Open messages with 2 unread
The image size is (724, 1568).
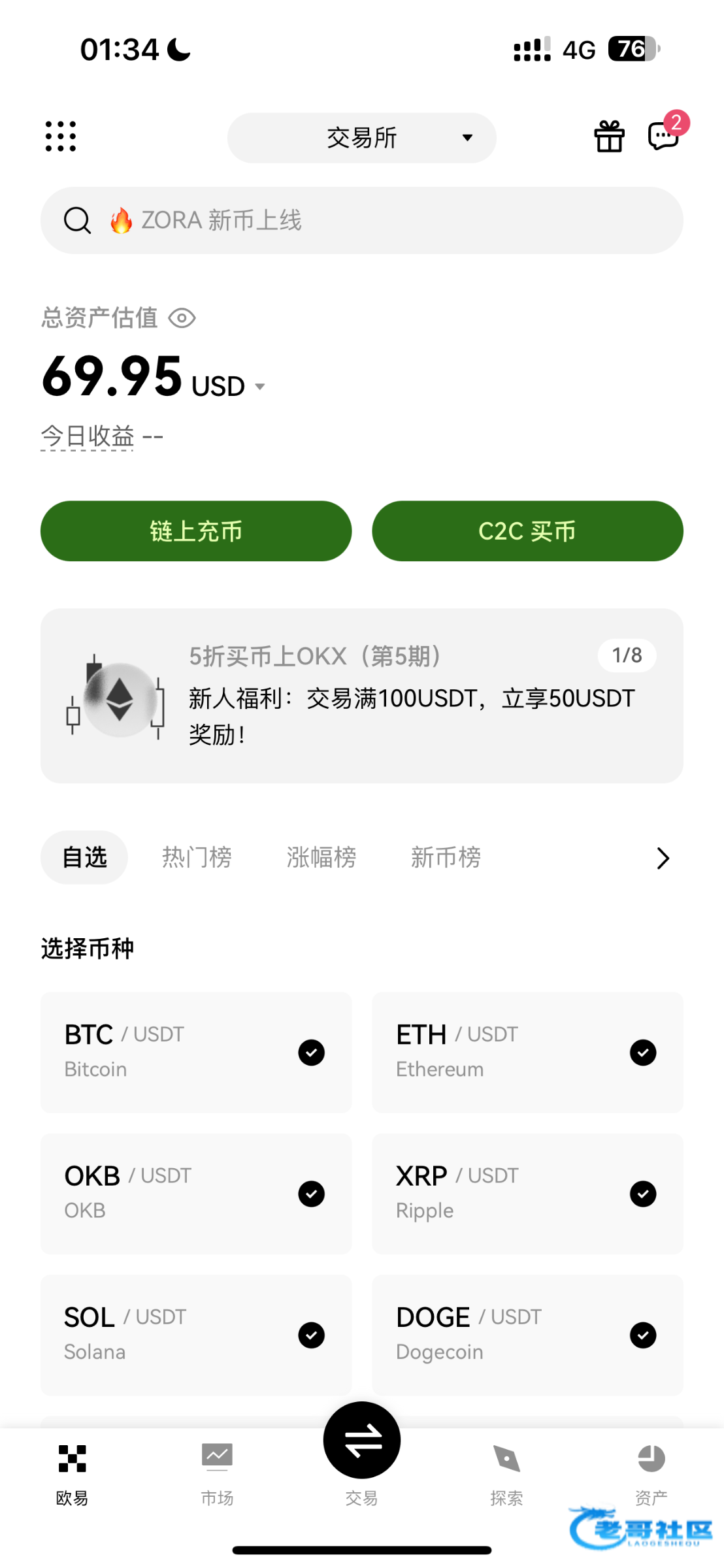664,135
